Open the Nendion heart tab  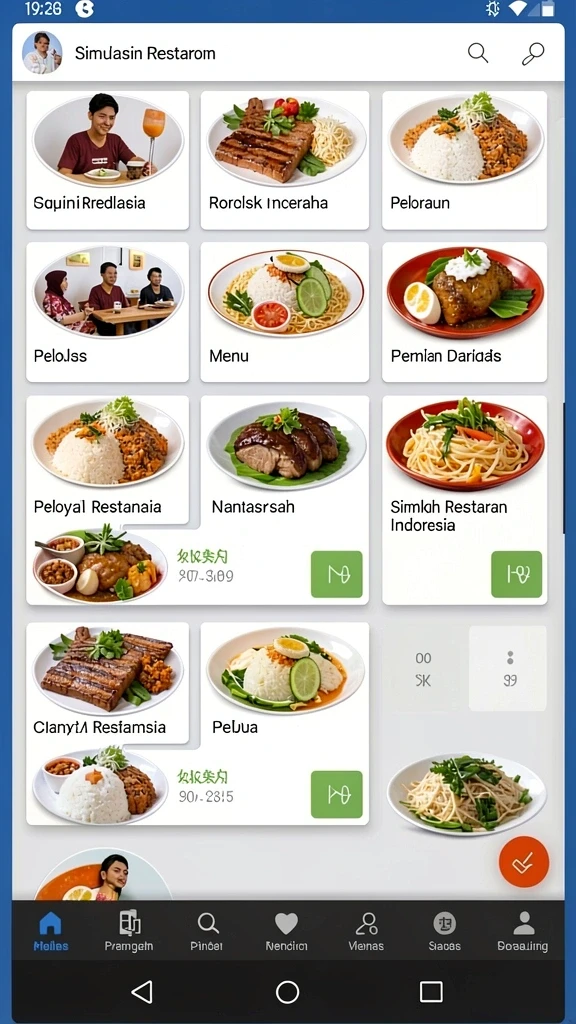[x=286, y=931]
